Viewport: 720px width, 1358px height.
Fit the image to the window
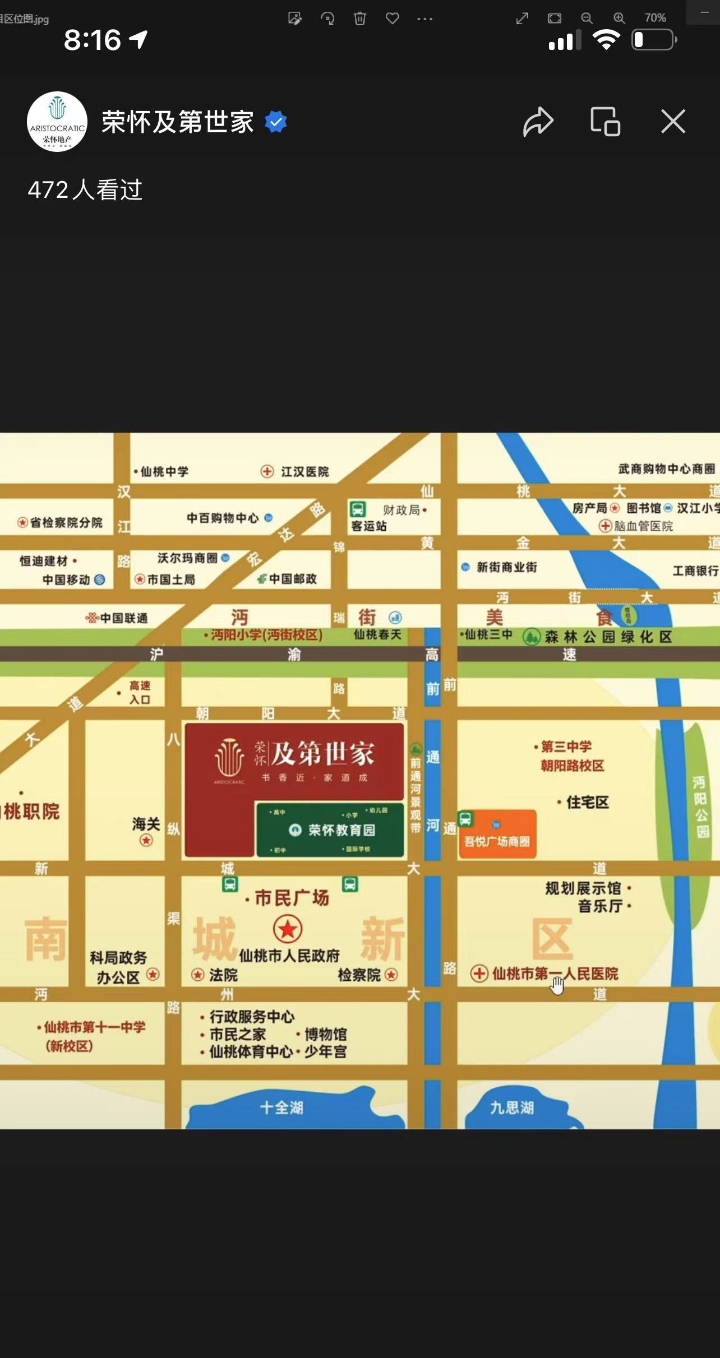[x=554, y=18]
